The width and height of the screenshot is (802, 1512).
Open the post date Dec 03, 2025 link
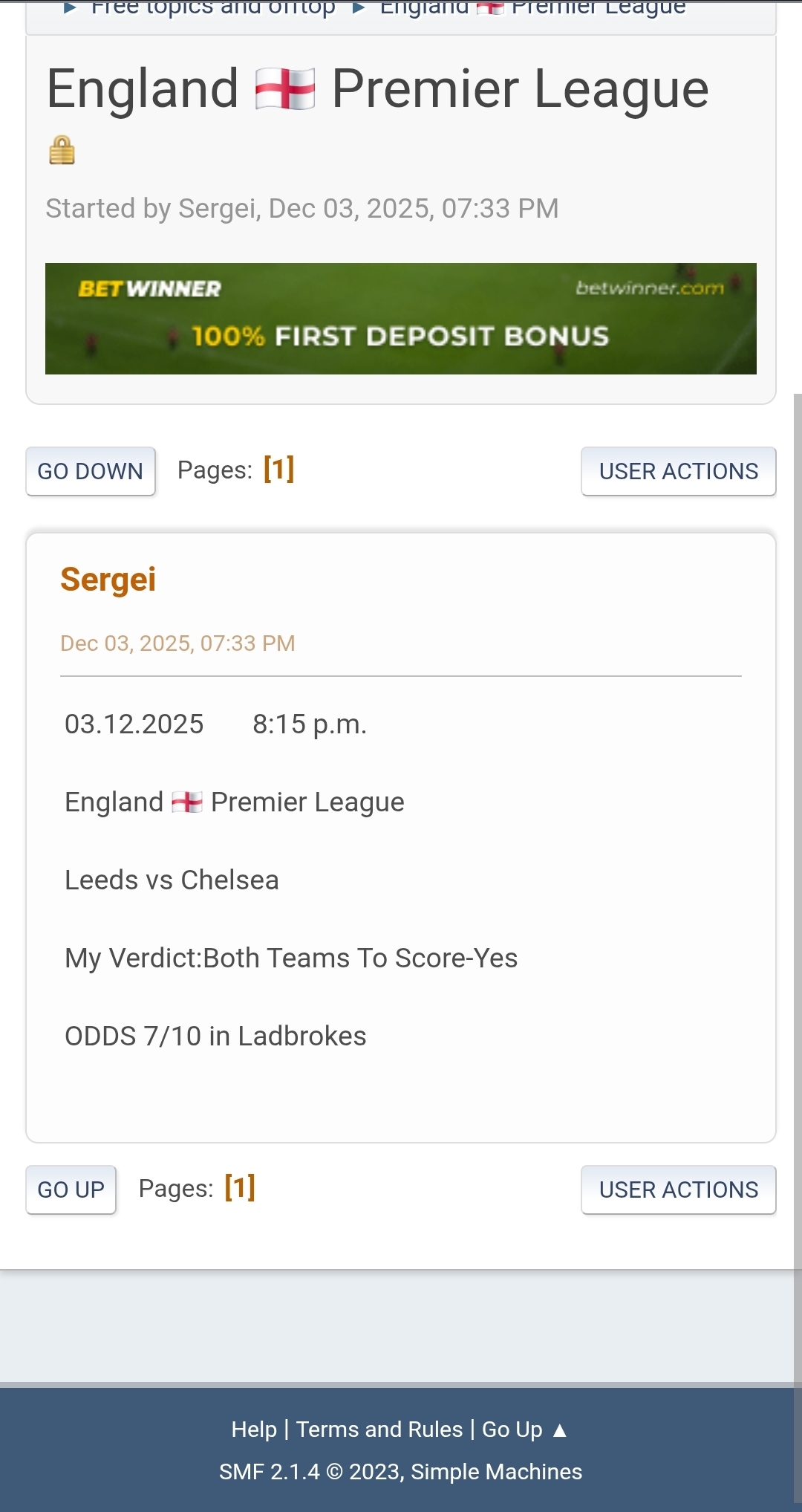point(177,643)
